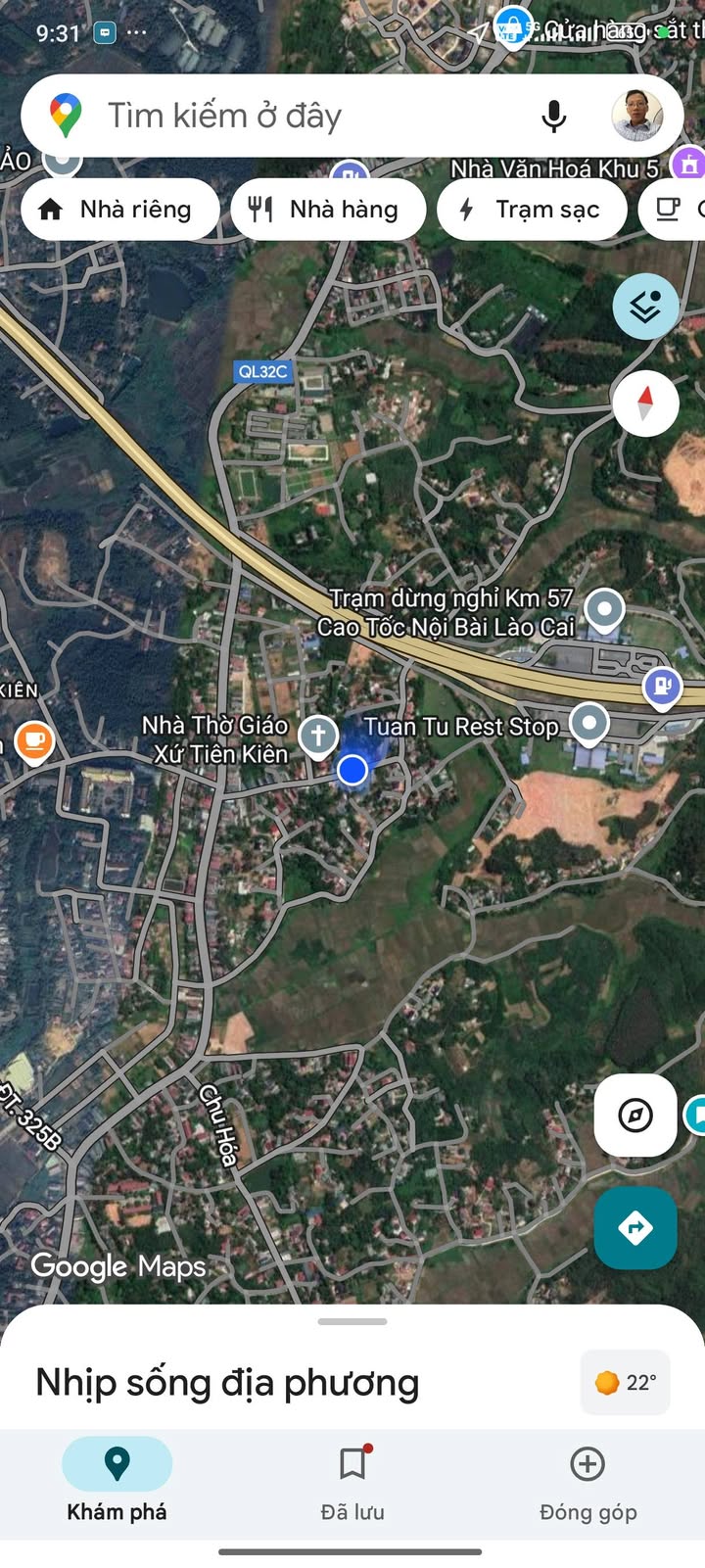Switch to the "Khám phá" tab

click(x=117, y=1480)
